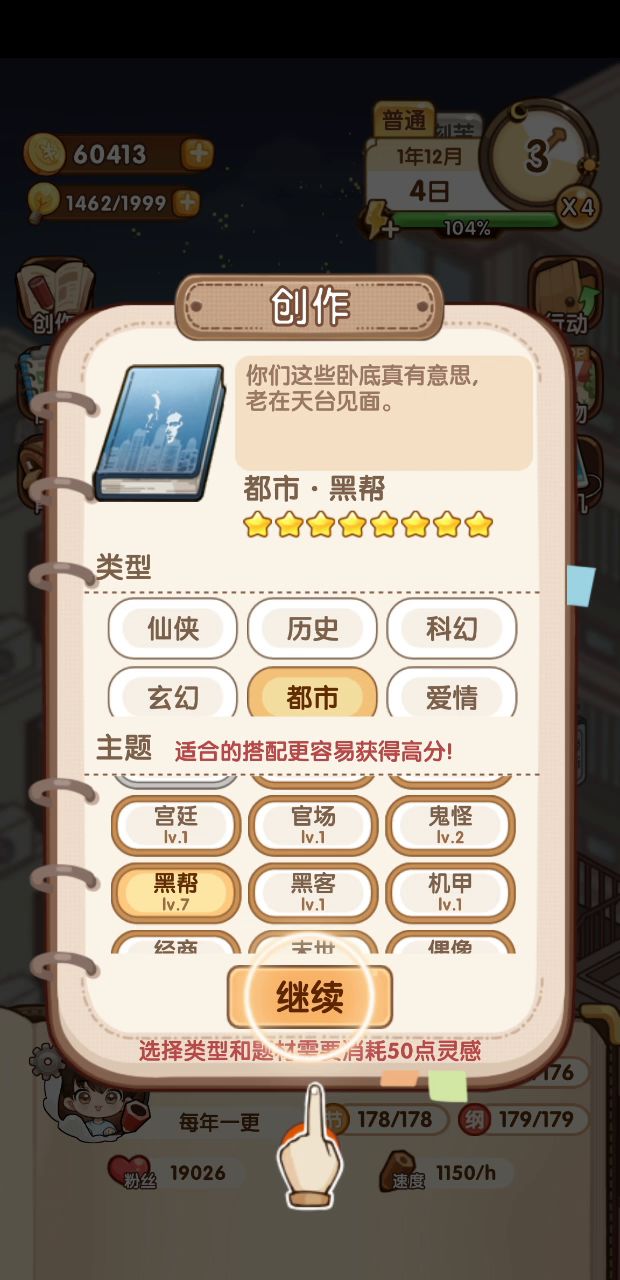Change the X4 game speed
This screenshot has height=1280, width=620.
577,207
